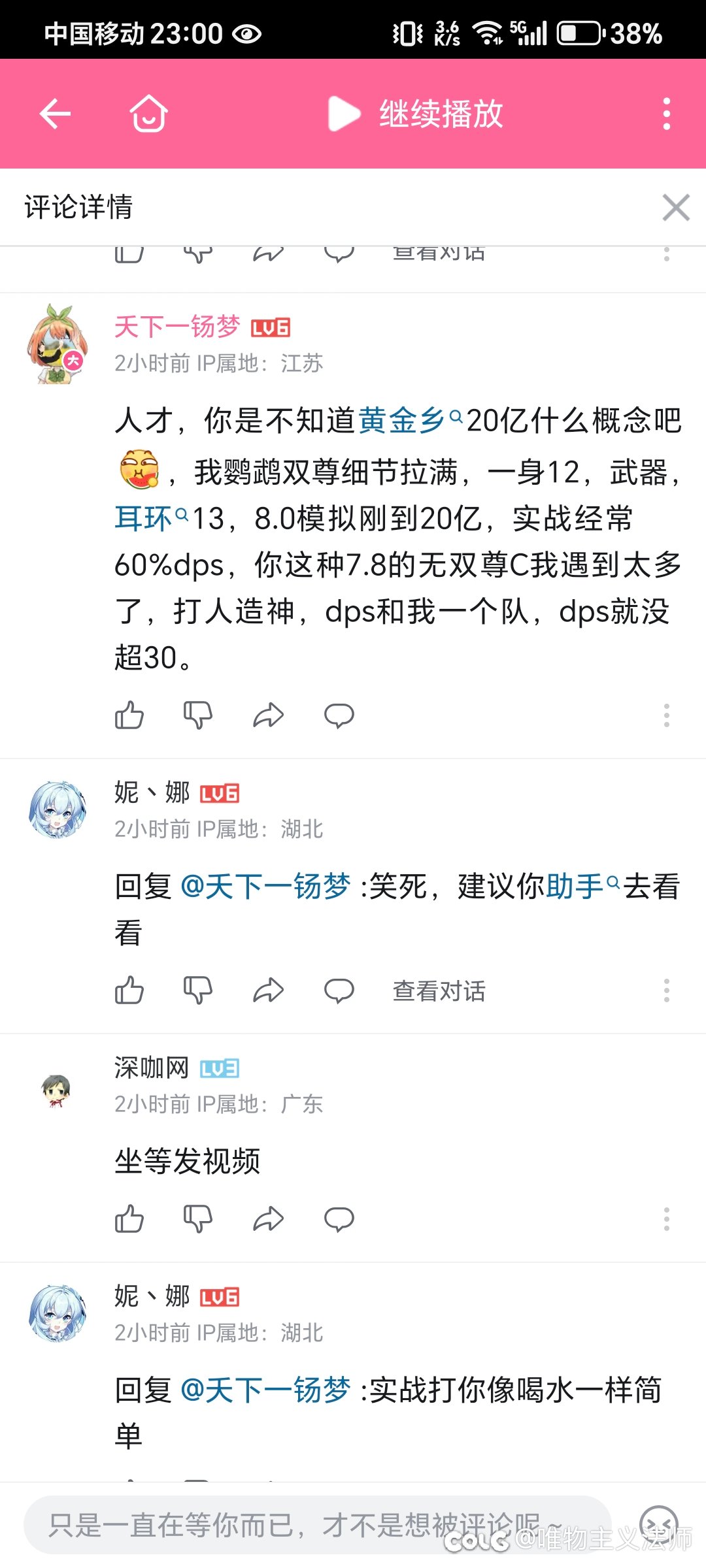
Task: Reply to 妮丶娜's 笑死 comment
Action: [339, 991]
